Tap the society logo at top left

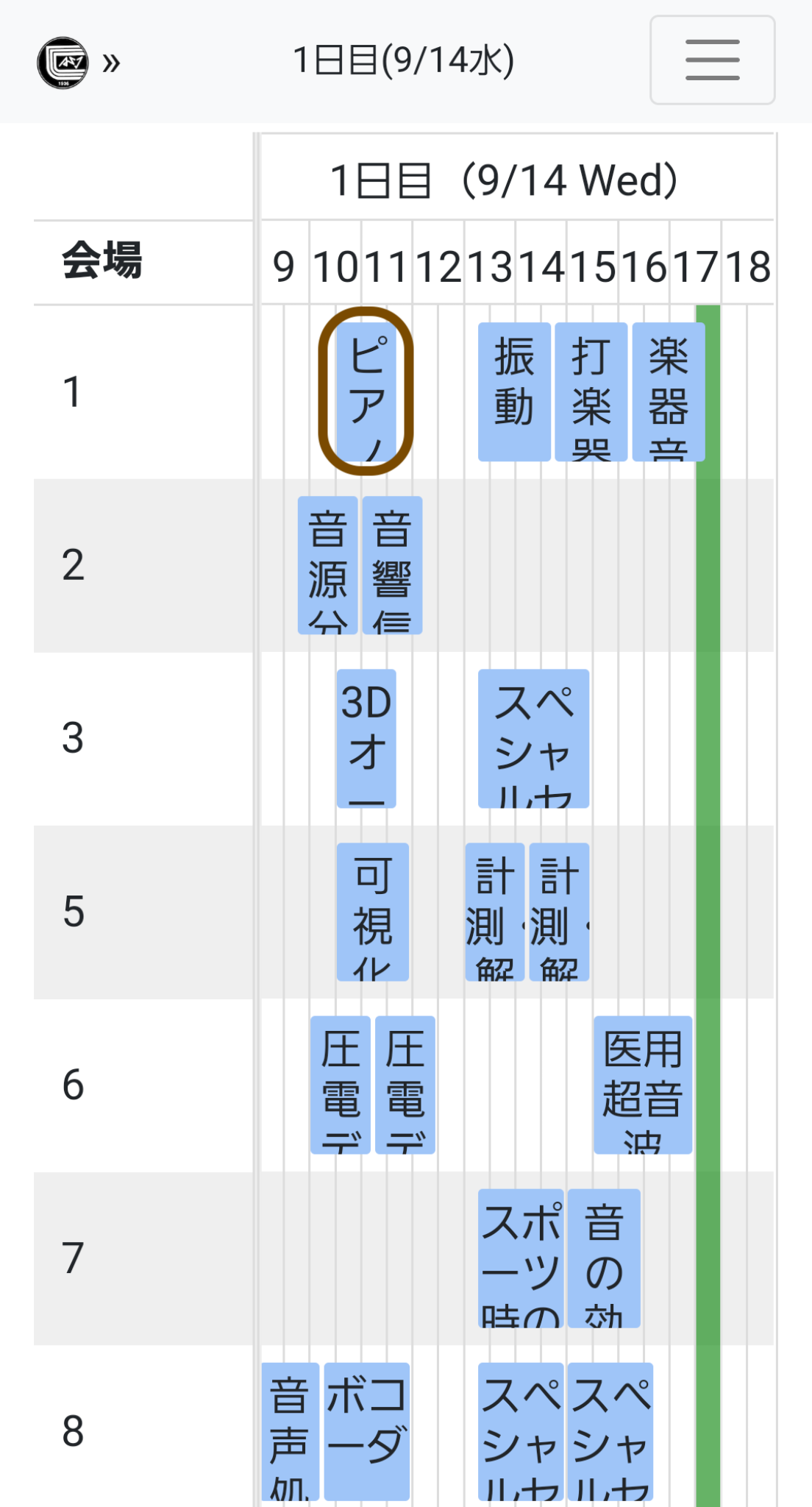63,63
